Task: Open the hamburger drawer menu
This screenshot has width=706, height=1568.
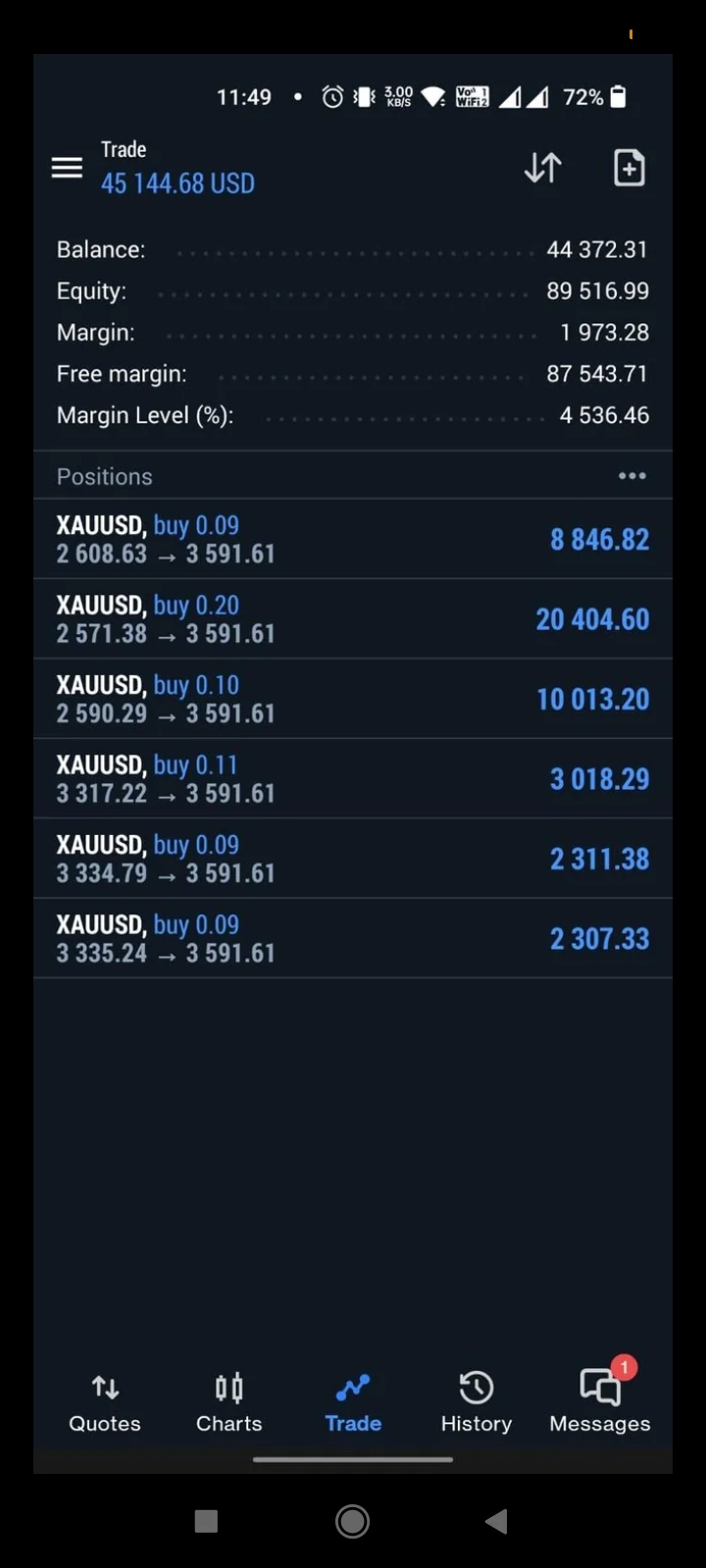Action: (x=67, y=168)
